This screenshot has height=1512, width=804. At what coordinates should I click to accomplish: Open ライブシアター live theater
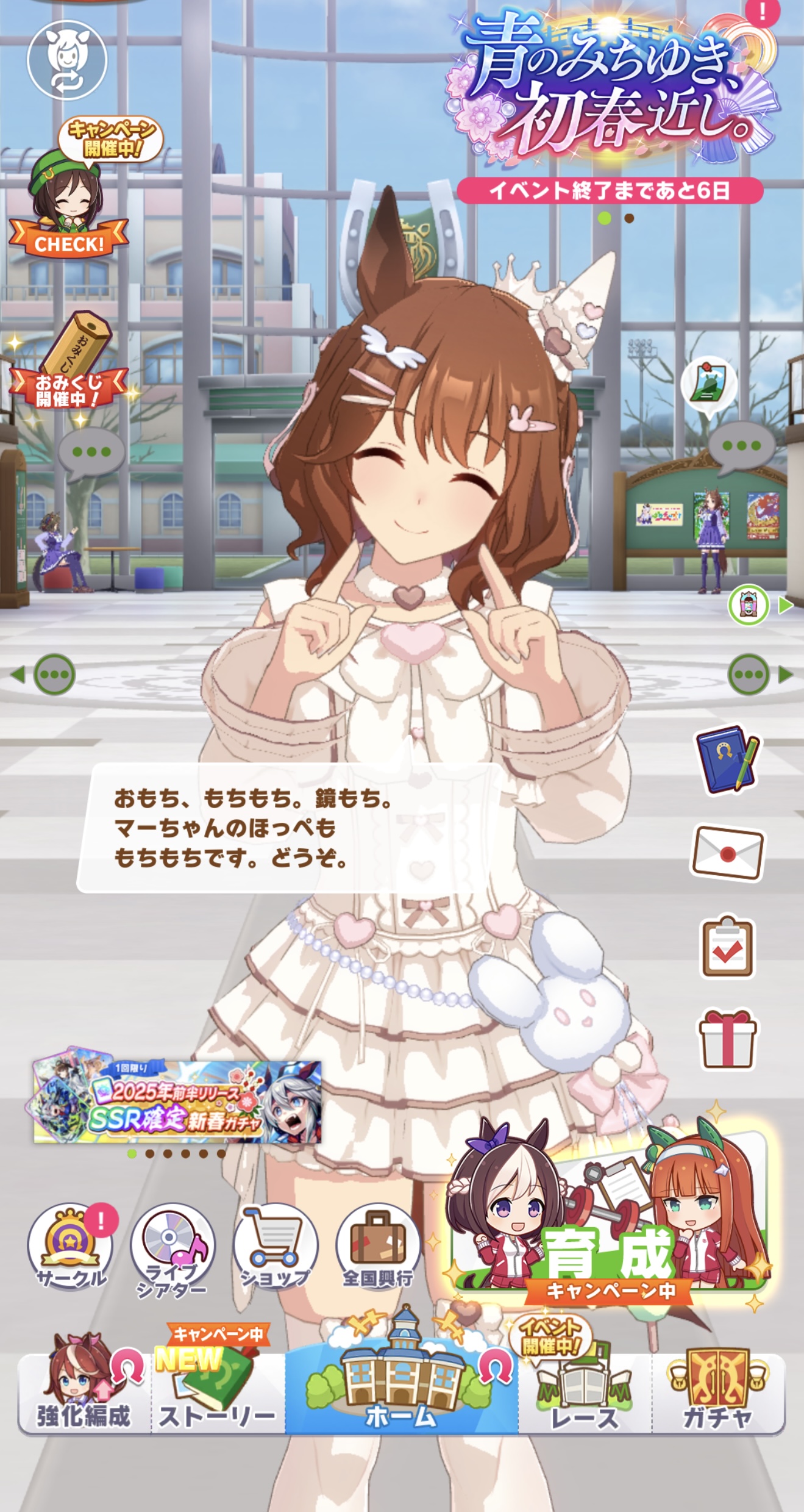(x=172, y=1248)
